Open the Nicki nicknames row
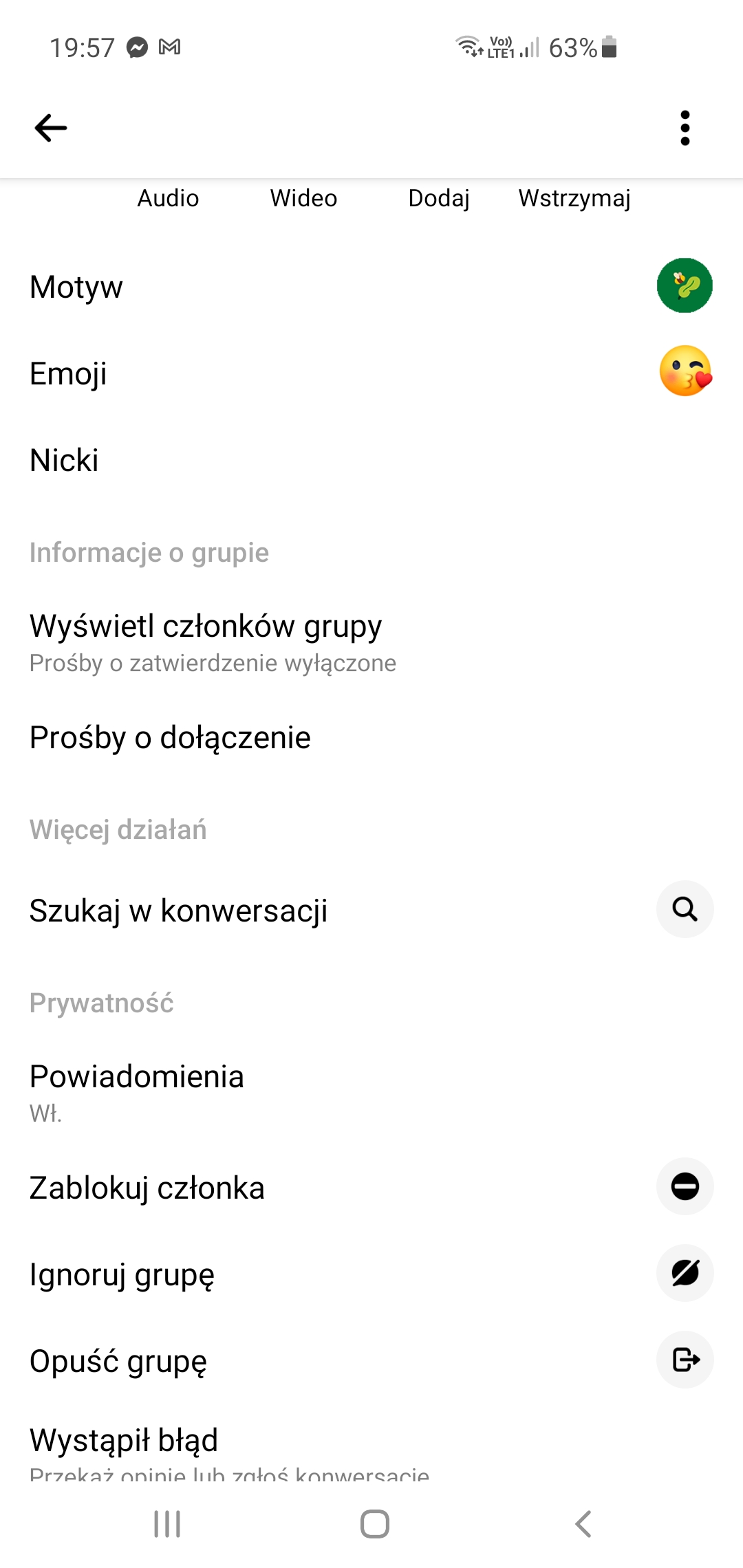743x1568 pixels. (x=371, y=460)
